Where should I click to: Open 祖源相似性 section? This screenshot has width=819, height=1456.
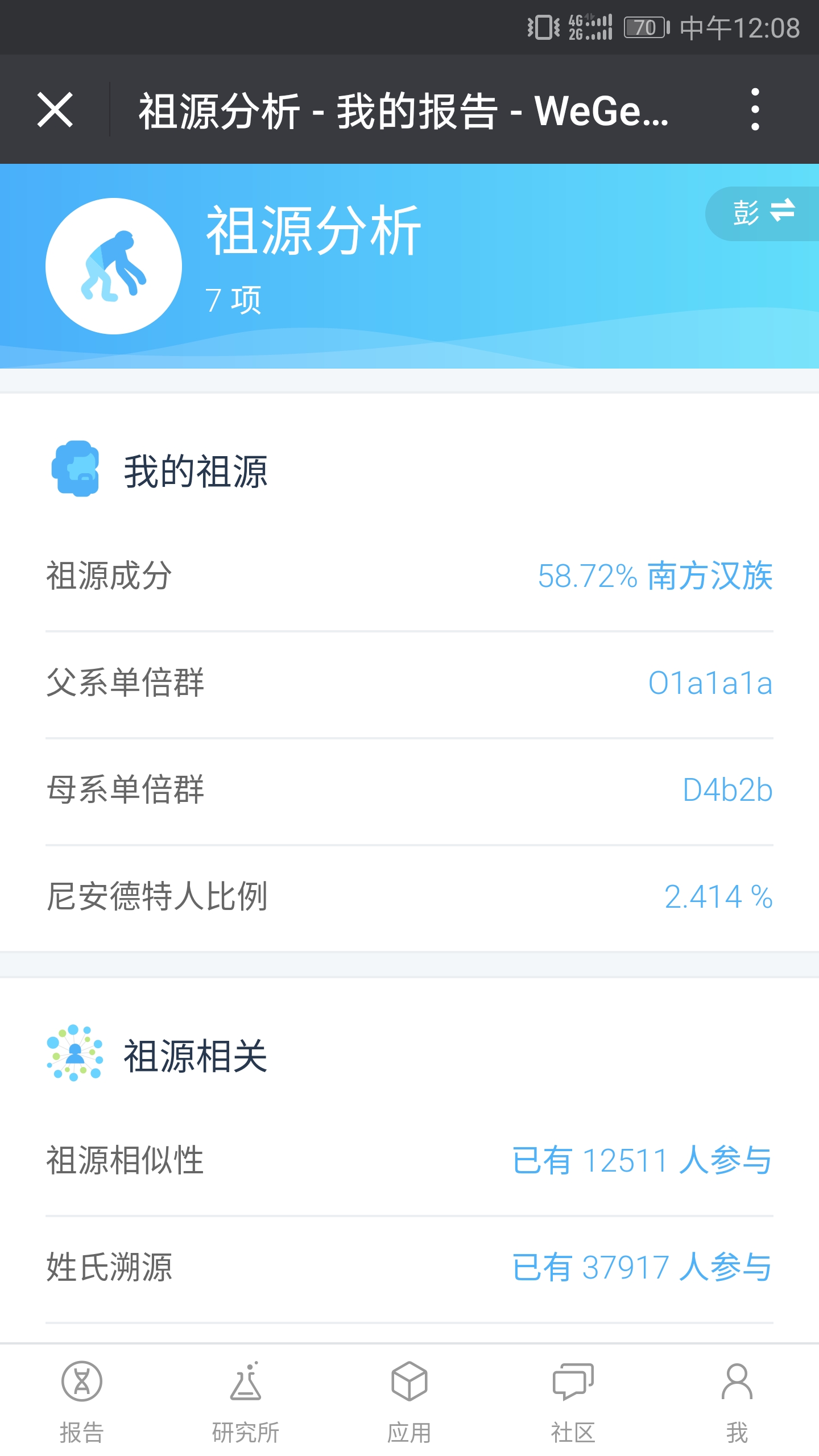[409, 1160]
